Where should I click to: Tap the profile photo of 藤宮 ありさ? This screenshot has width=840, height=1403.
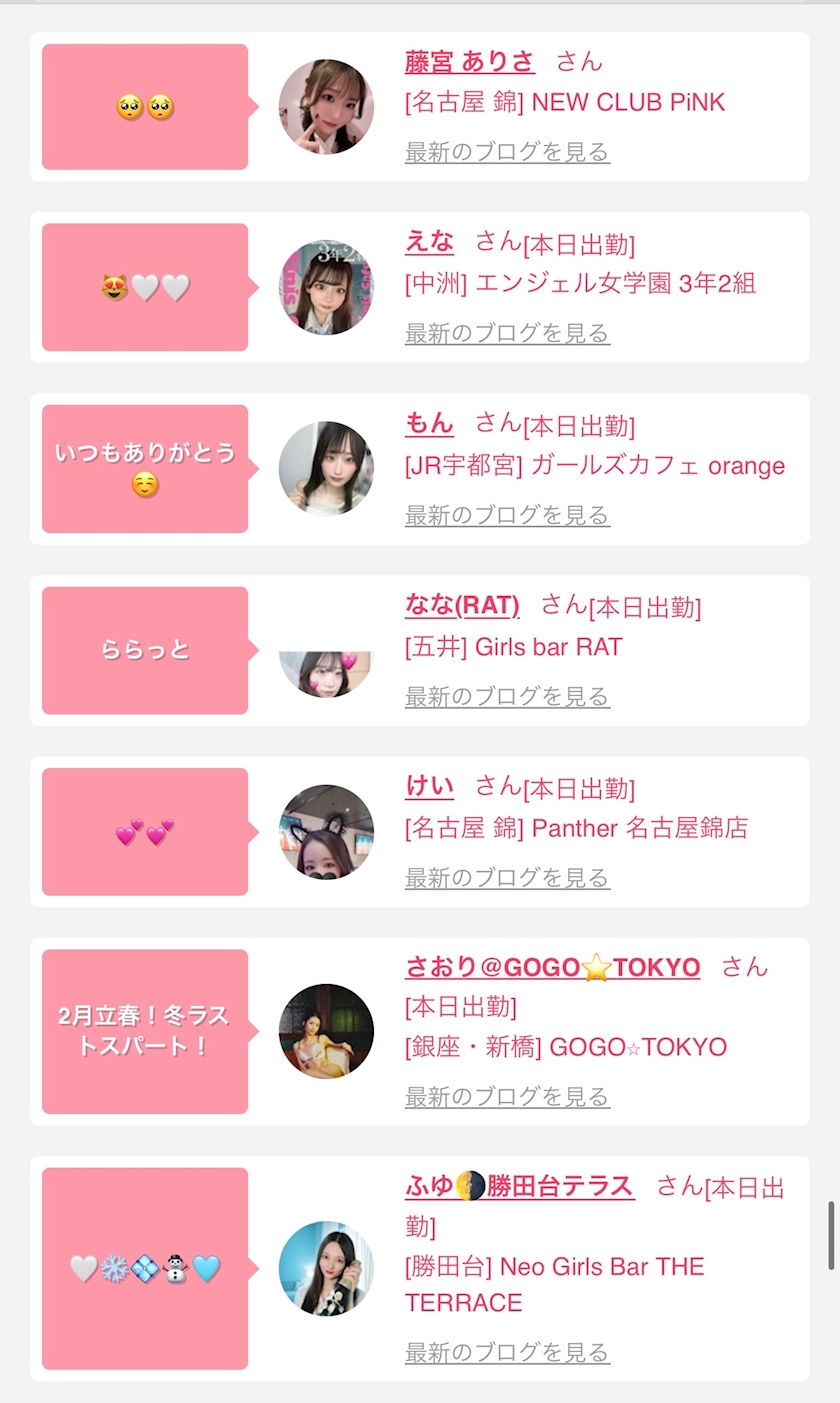coord(326,107)
